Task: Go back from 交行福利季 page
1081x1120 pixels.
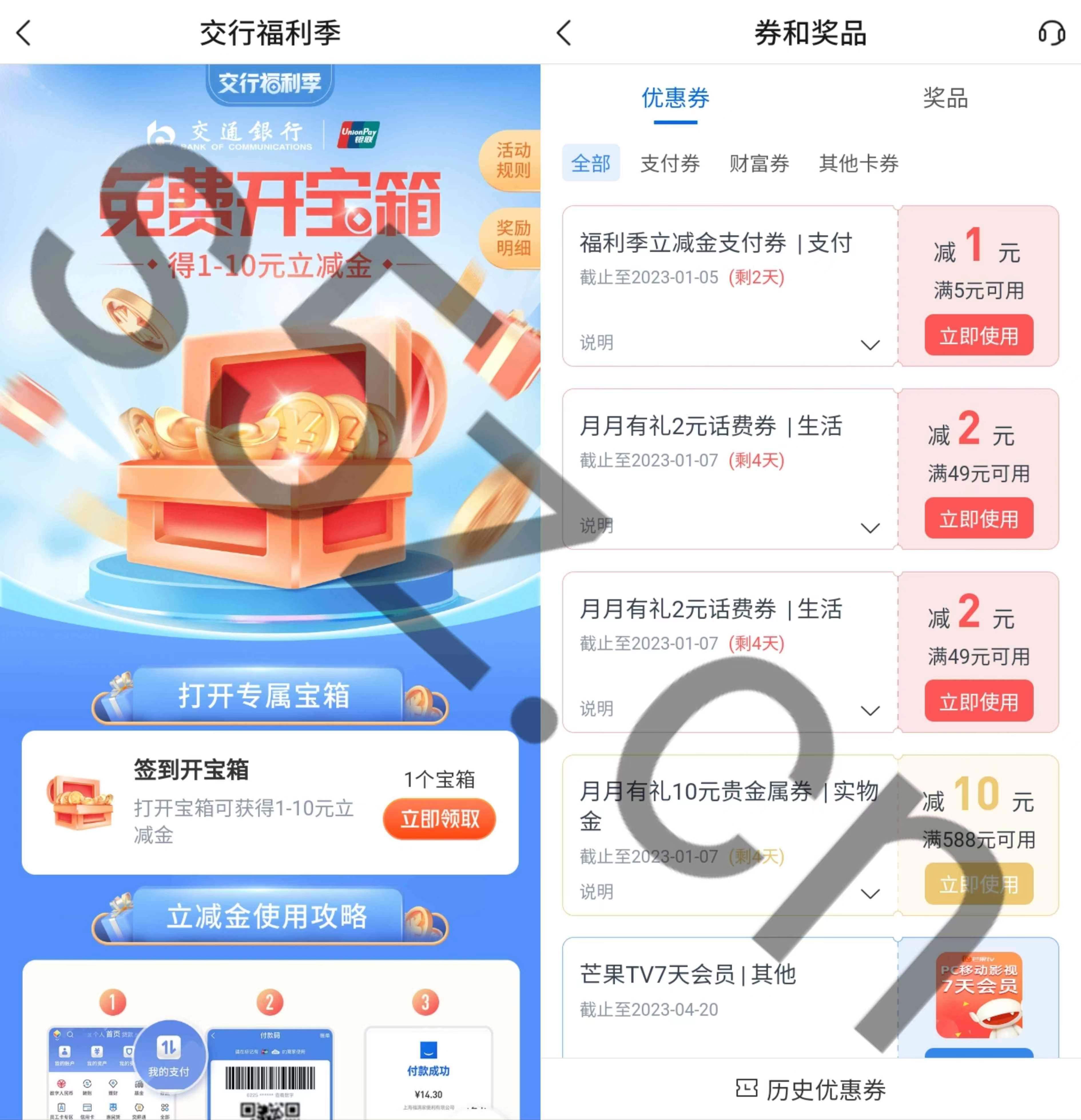Action: (24, 33)
